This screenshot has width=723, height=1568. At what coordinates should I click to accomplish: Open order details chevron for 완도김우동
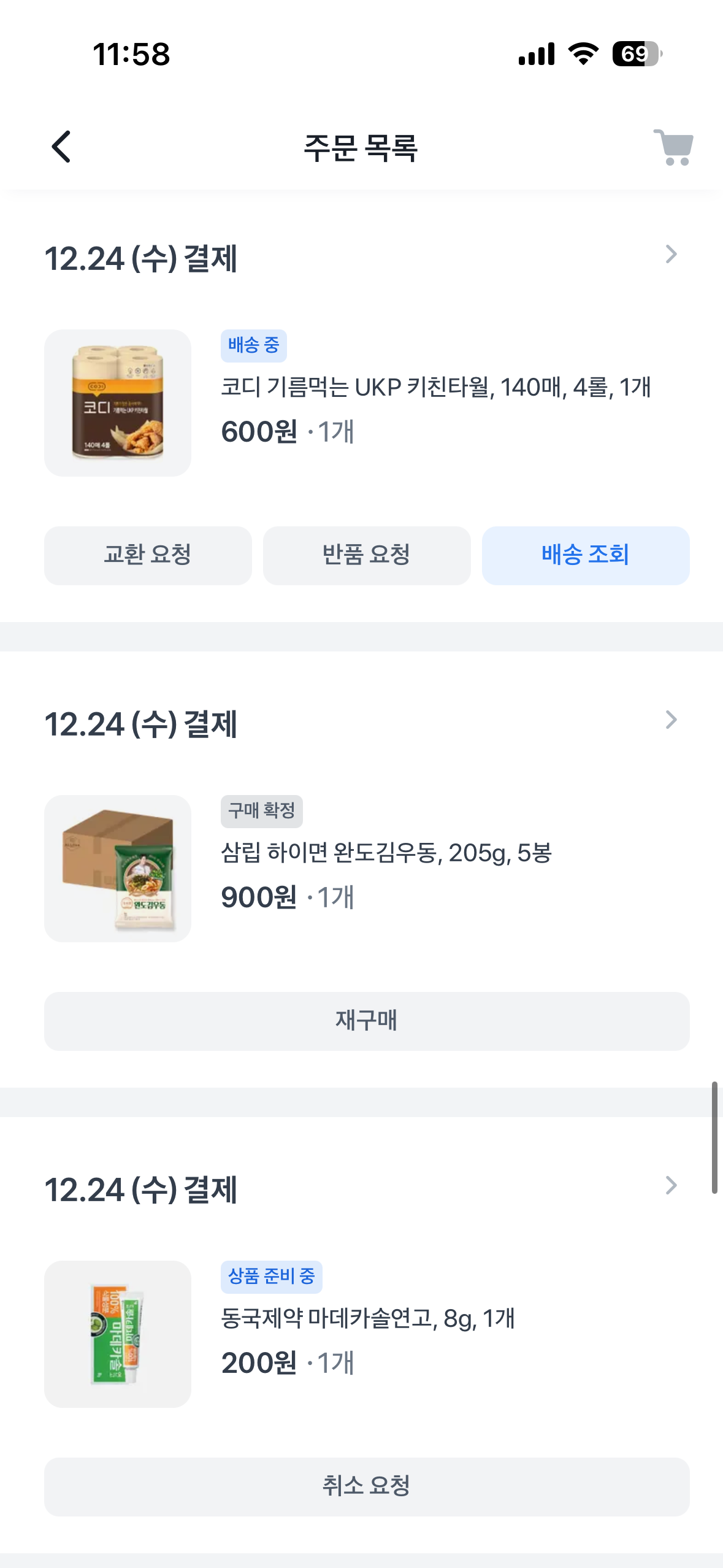671,720
